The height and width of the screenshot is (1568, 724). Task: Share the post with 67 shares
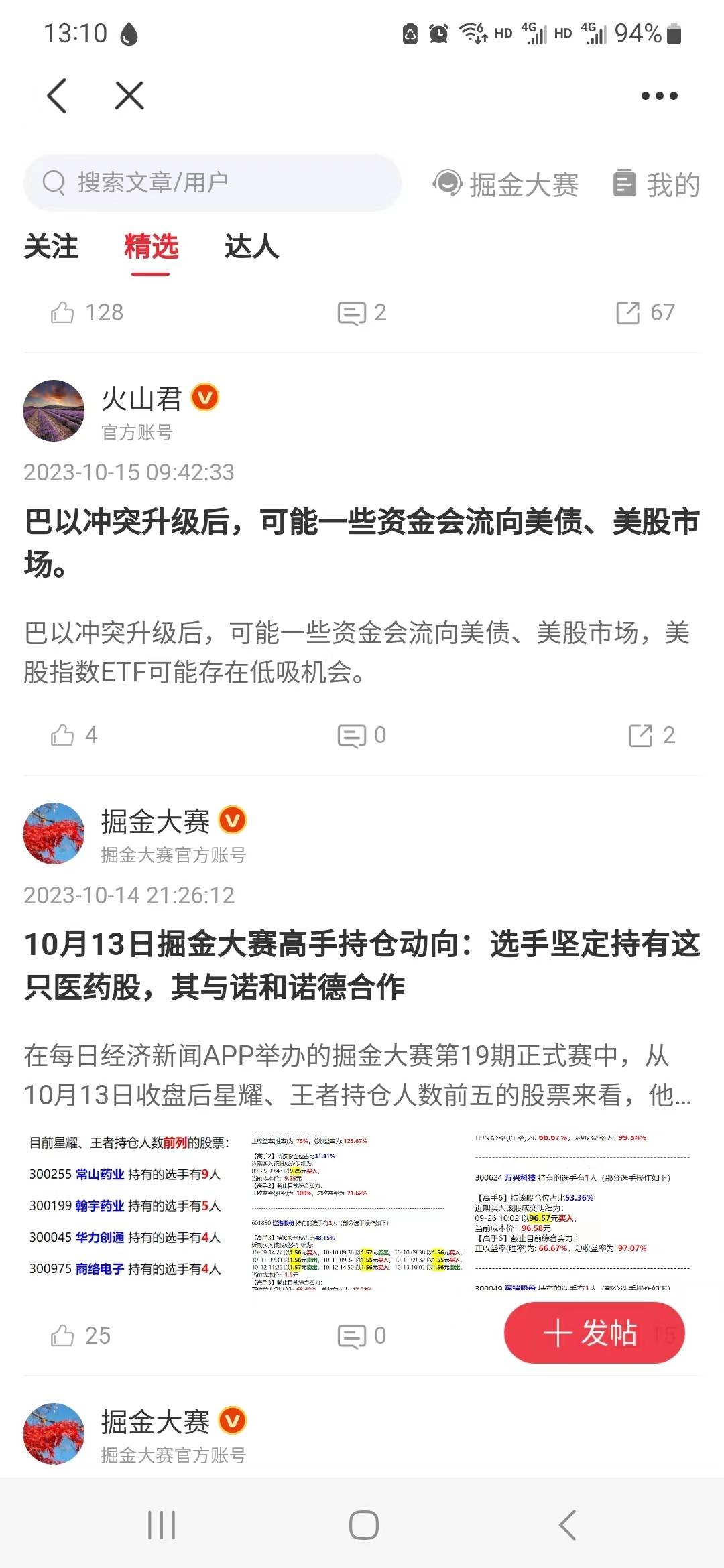tap(628, 312)
